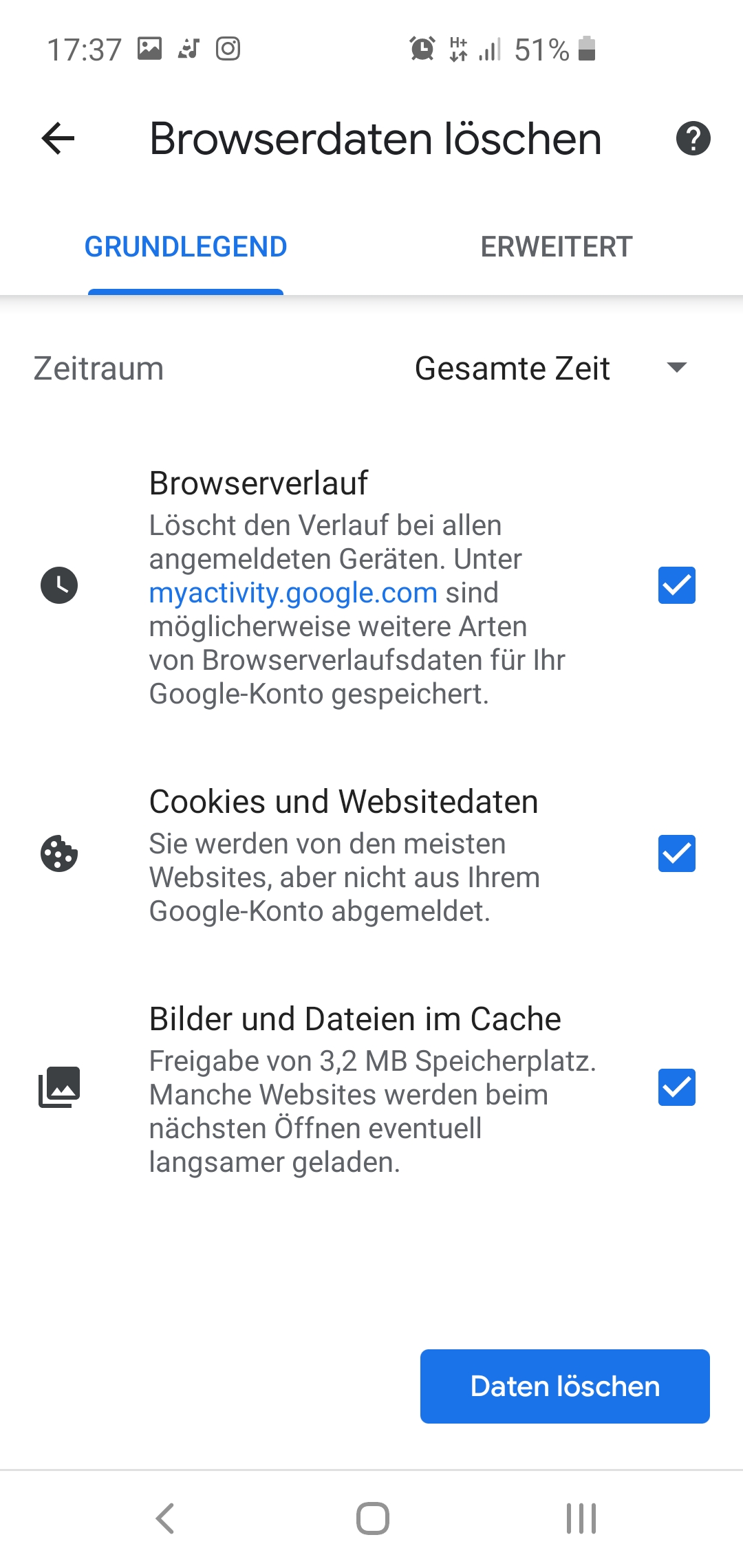The height and width of the screenshot is (1568, 743).
Task: Disable the Cookies und Websitedaten checkbox
Action: (x=676, y=854)
